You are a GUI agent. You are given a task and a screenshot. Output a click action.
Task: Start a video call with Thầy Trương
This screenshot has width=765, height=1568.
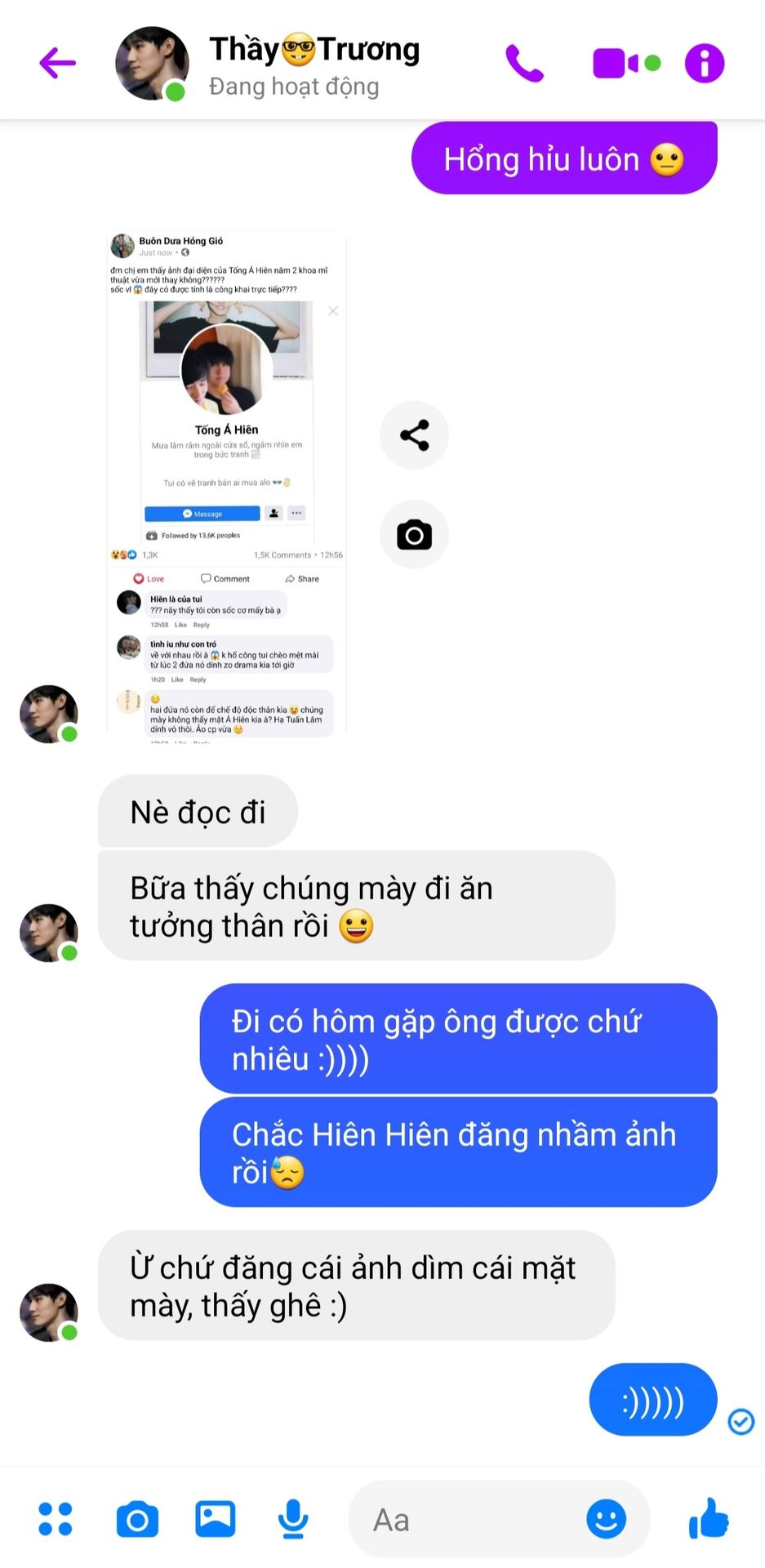click(x=625, y=63)
